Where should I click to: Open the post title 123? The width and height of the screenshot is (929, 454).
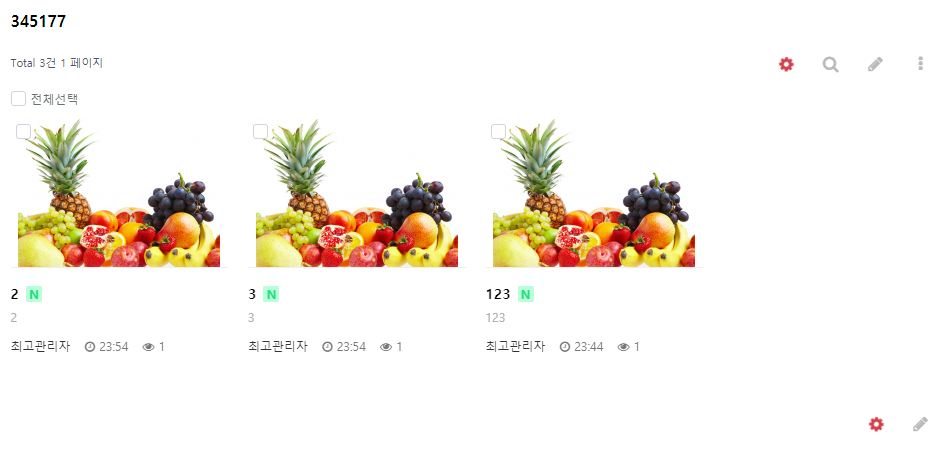tap(497, 294)
